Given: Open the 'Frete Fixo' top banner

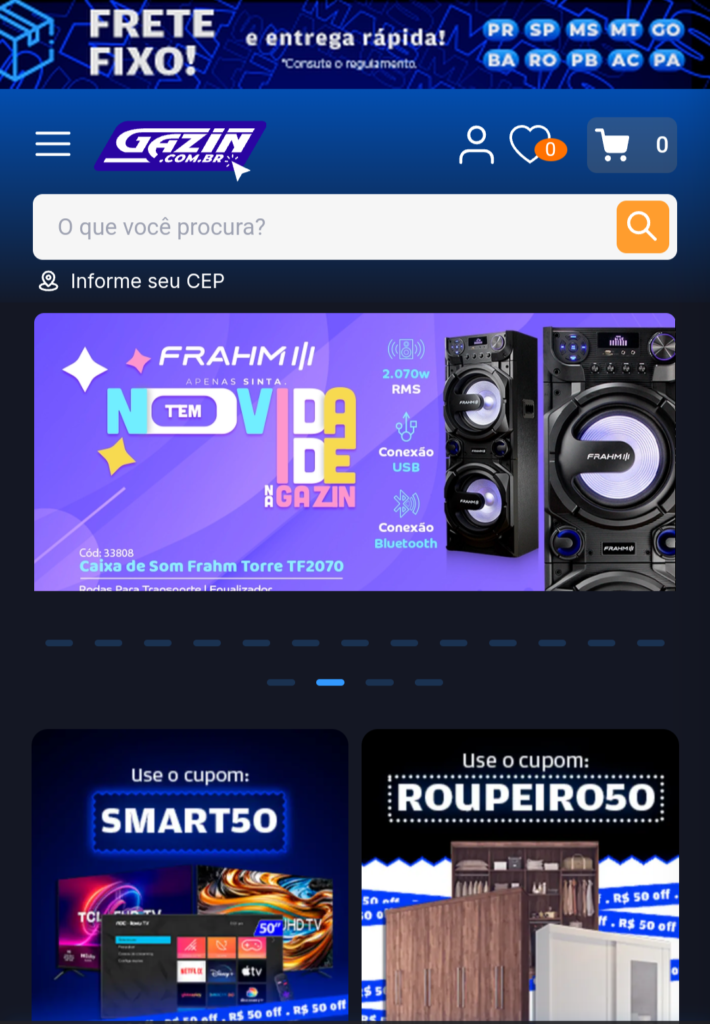Looking at the screenshot, I should point(354,44).
